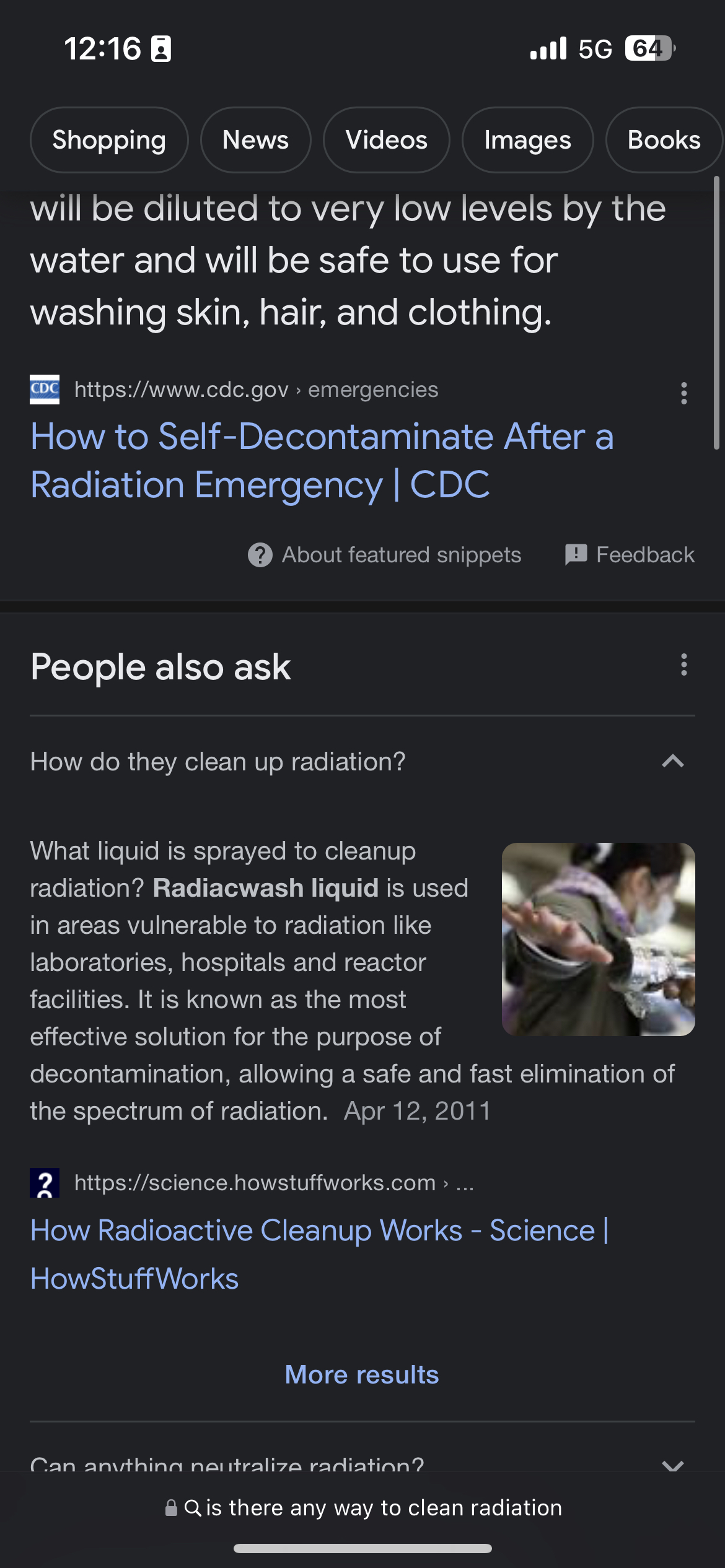The image size is (725, 1568).
Task: Switch to the Shopping filter
Action: pos(109,140)
